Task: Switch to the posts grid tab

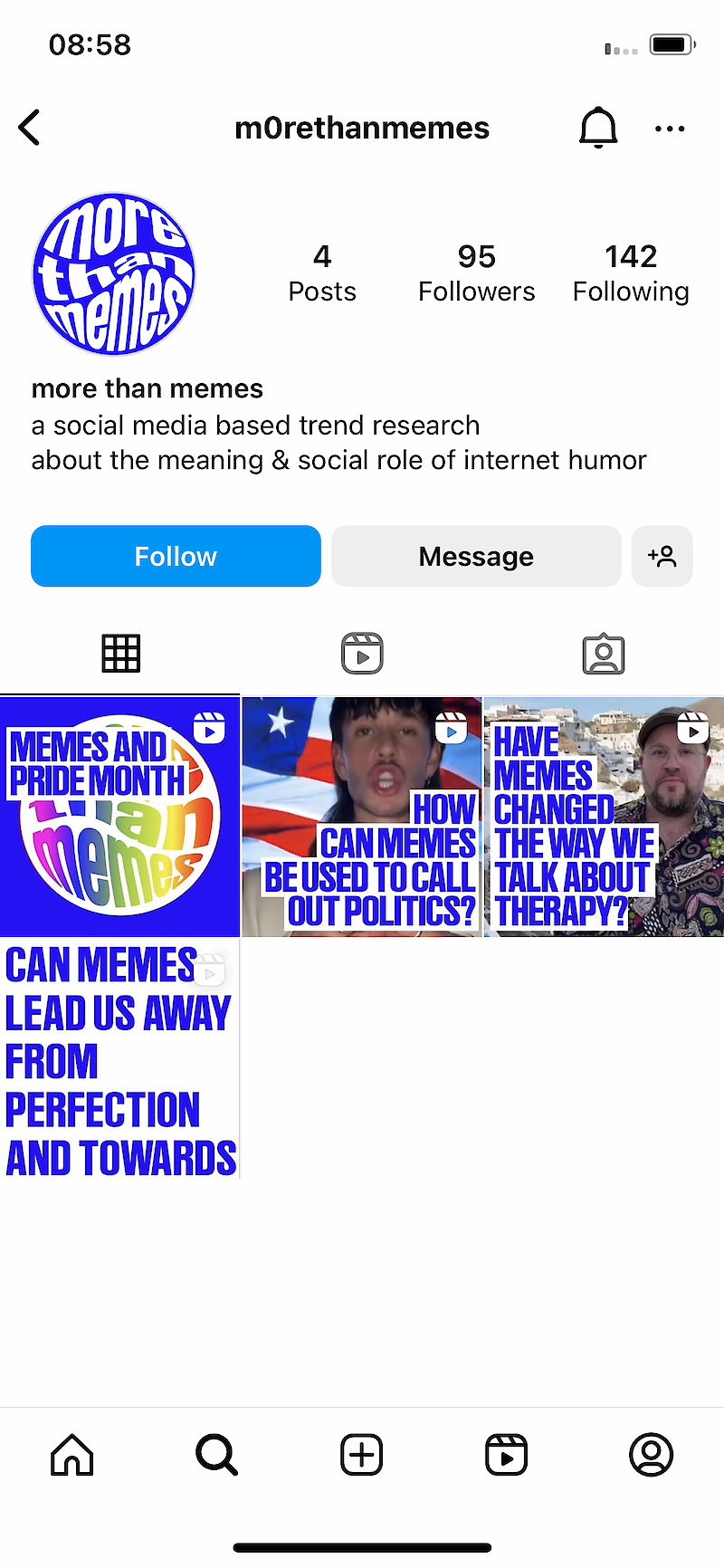Action: point(120,654)
